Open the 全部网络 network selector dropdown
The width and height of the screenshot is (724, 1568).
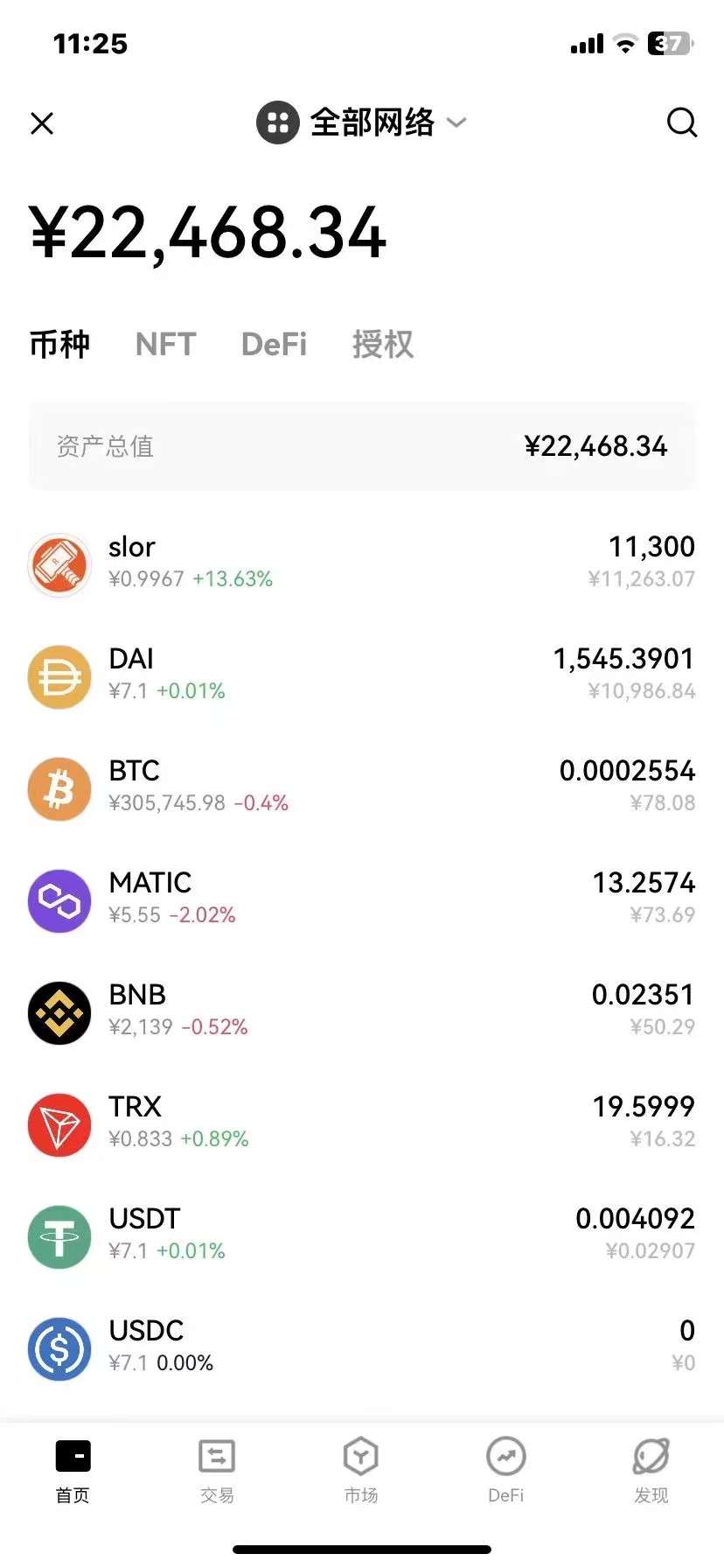[362, 122]
